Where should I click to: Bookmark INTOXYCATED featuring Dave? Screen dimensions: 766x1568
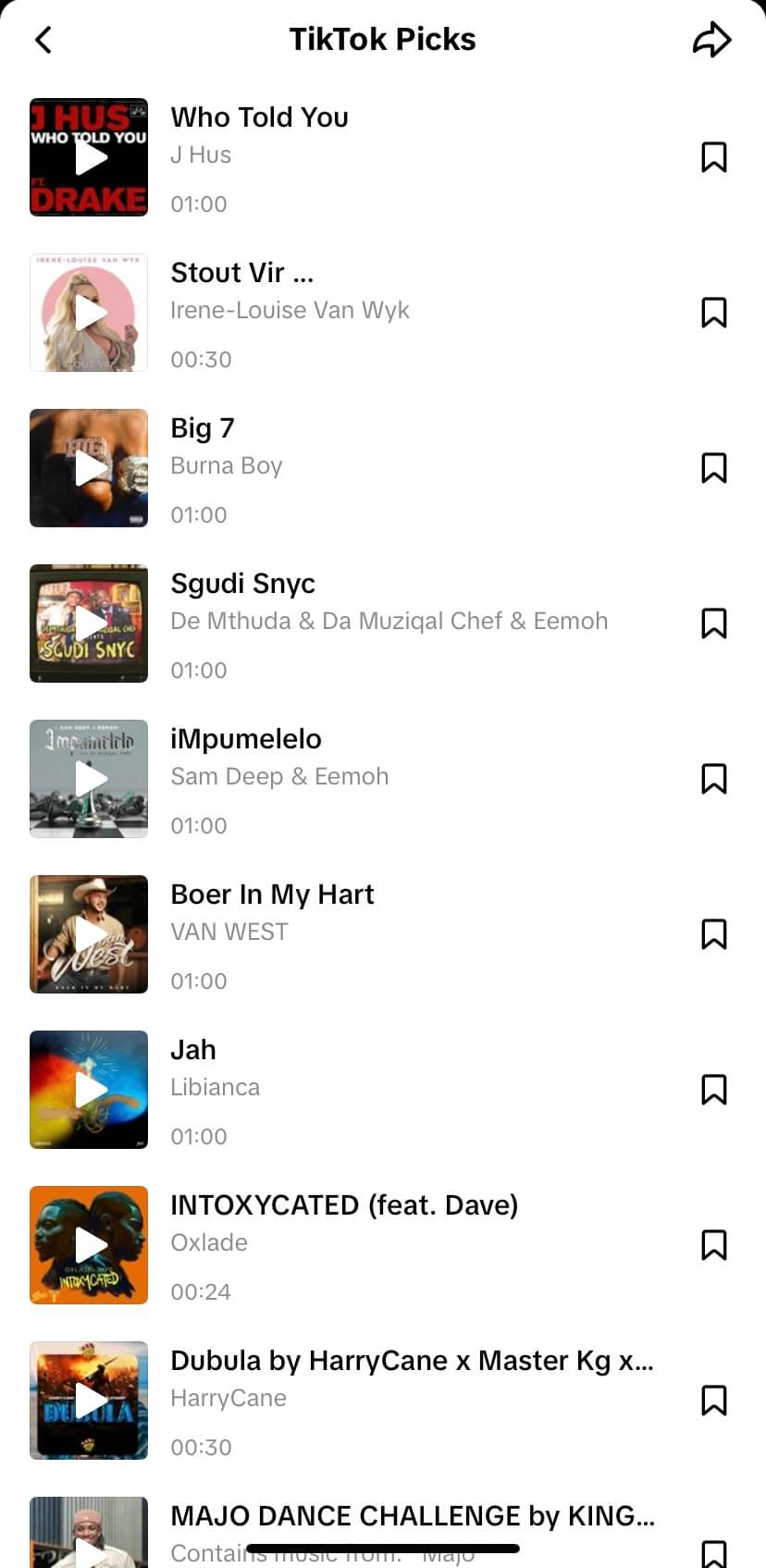[x=713, y=1245]
